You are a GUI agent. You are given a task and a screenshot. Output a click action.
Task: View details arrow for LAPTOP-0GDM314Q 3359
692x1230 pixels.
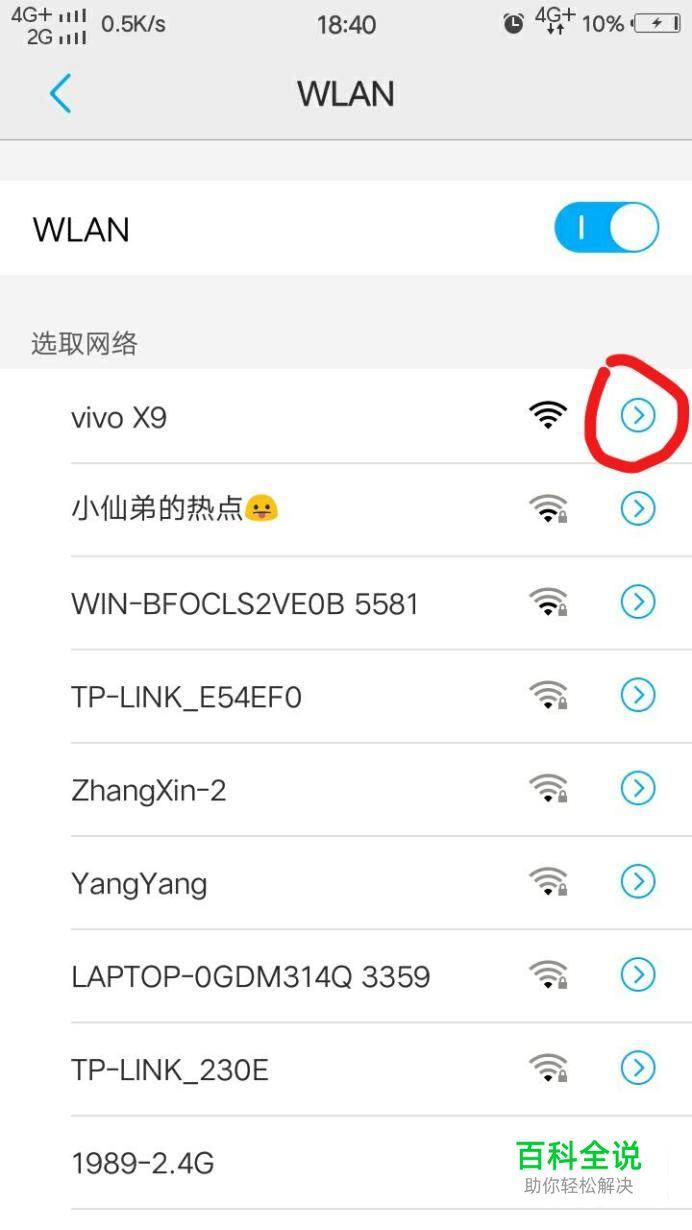(637, 975)
